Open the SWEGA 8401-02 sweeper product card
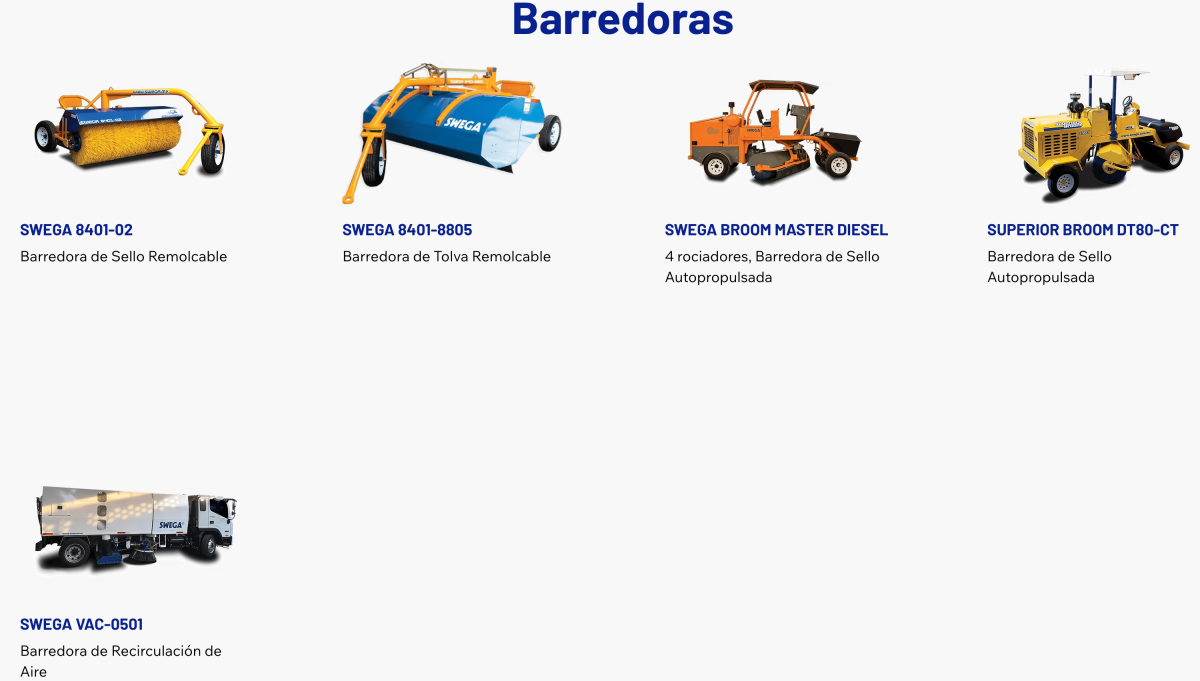The height and width of the screenshot is (681, 1200). tap(76, 230)
